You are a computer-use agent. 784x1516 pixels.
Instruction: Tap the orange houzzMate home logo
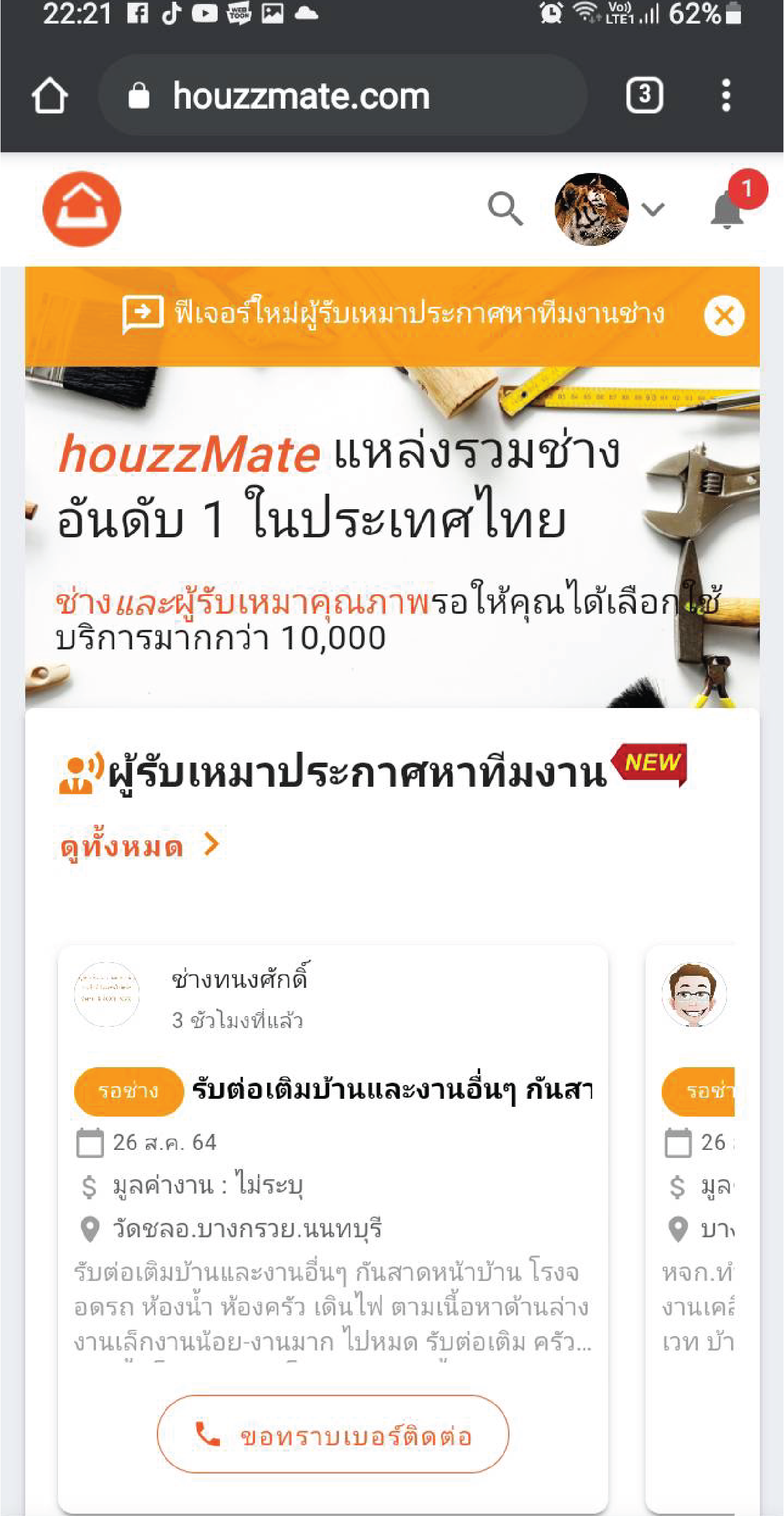coord(82,209)
